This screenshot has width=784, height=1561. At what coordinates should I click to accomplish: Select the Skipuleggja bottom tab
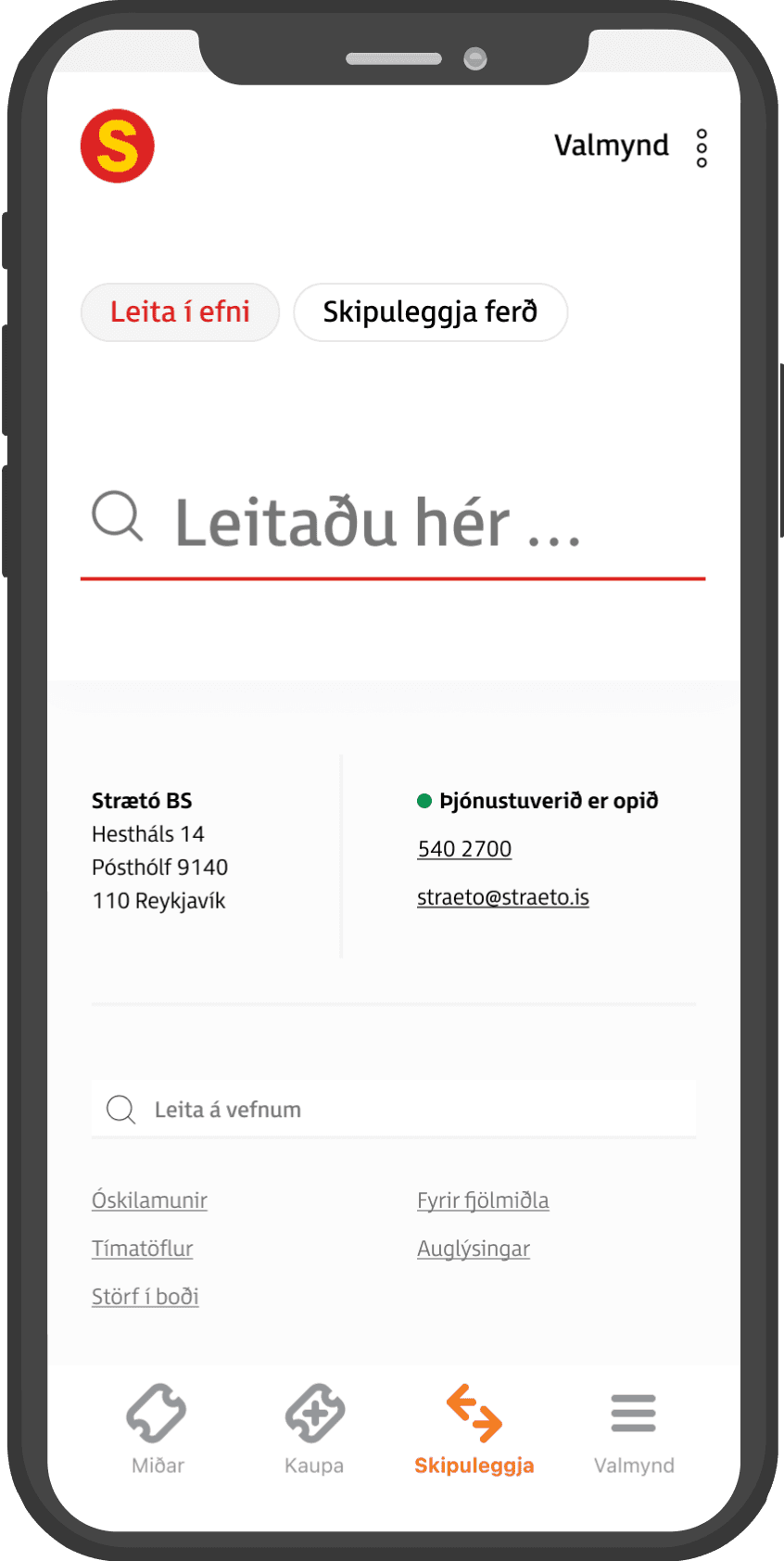click(x=474, y=1429)
